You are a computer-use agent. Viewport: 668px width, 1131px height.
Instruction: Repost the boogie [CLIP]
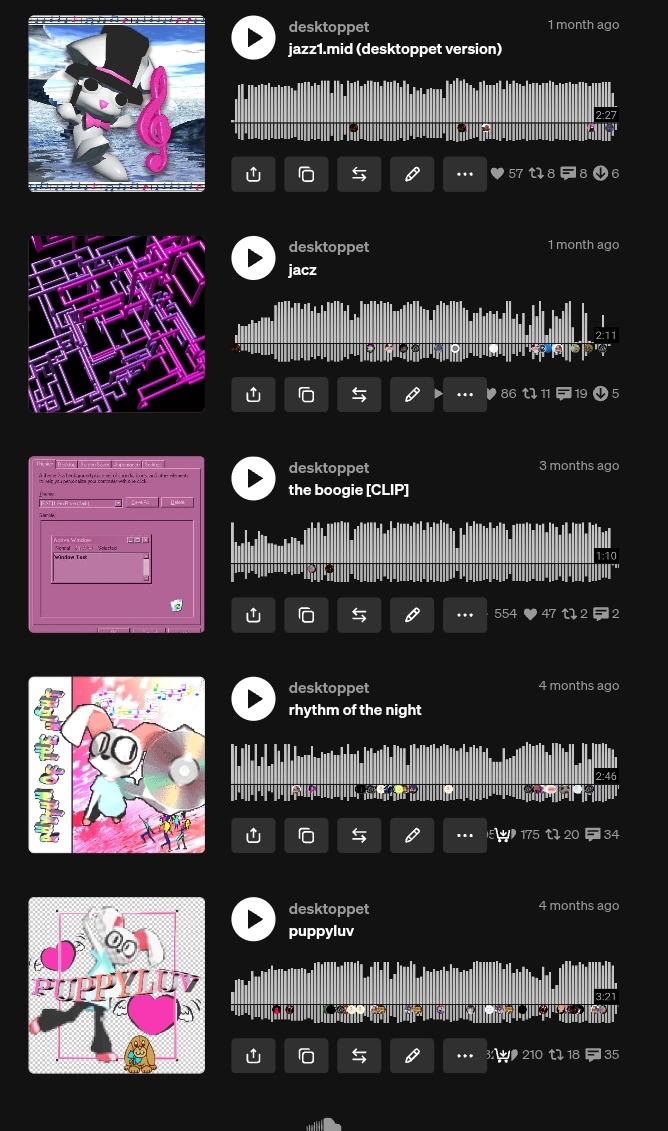tap(359, 615)
